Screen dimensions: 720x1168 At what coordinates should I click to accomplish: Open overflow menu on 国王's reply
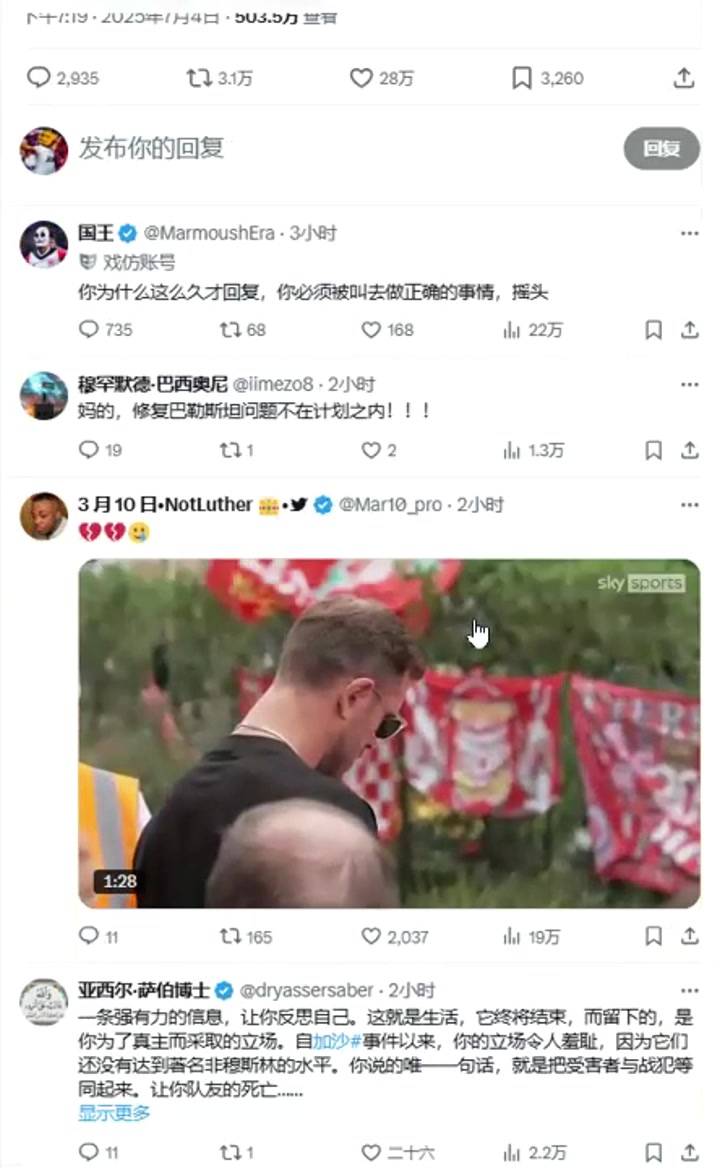tap(689, 233)
